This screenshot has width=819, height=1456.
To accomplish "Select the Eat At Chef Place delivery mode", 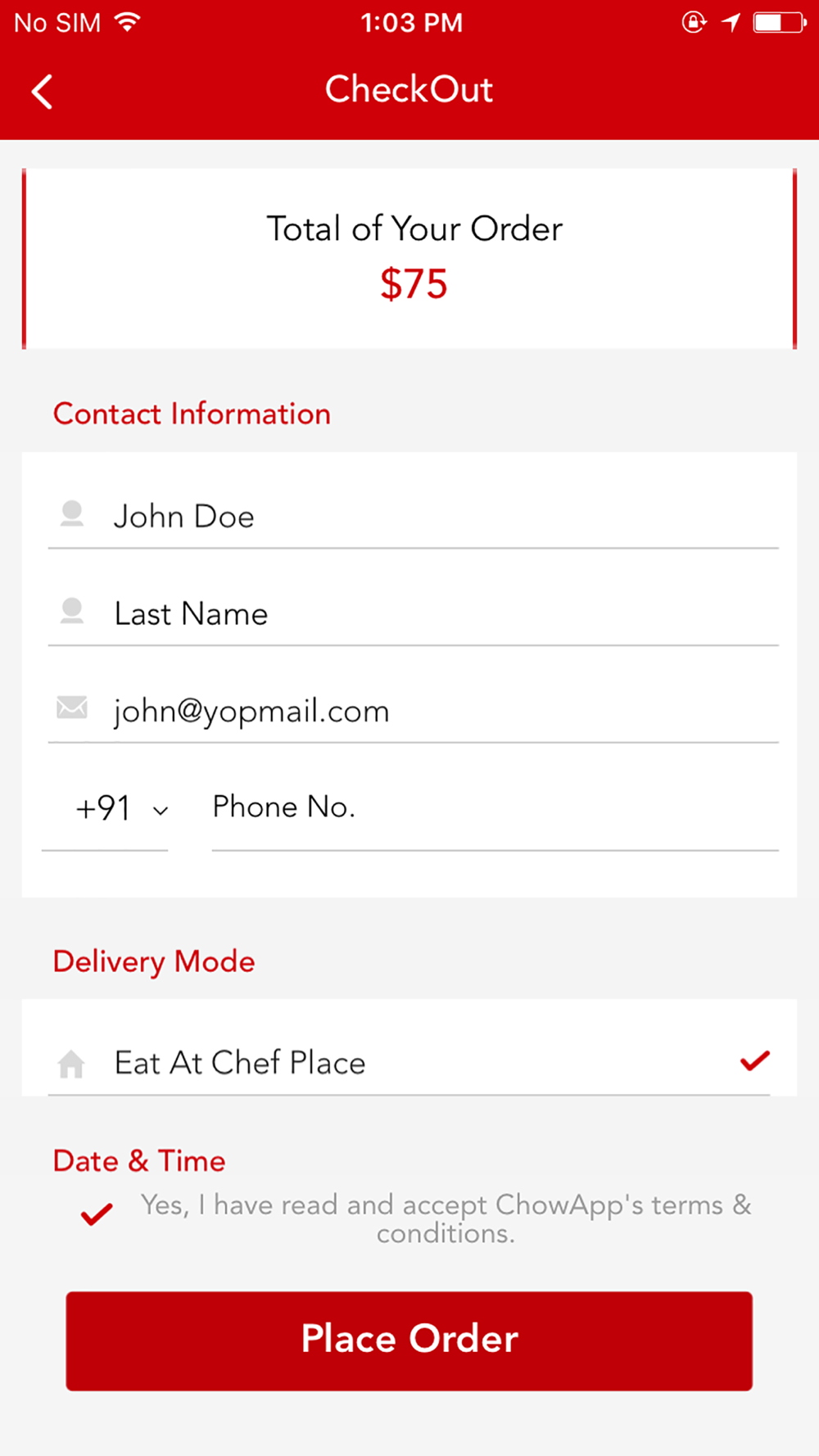I will click(x=409, y=1062).
